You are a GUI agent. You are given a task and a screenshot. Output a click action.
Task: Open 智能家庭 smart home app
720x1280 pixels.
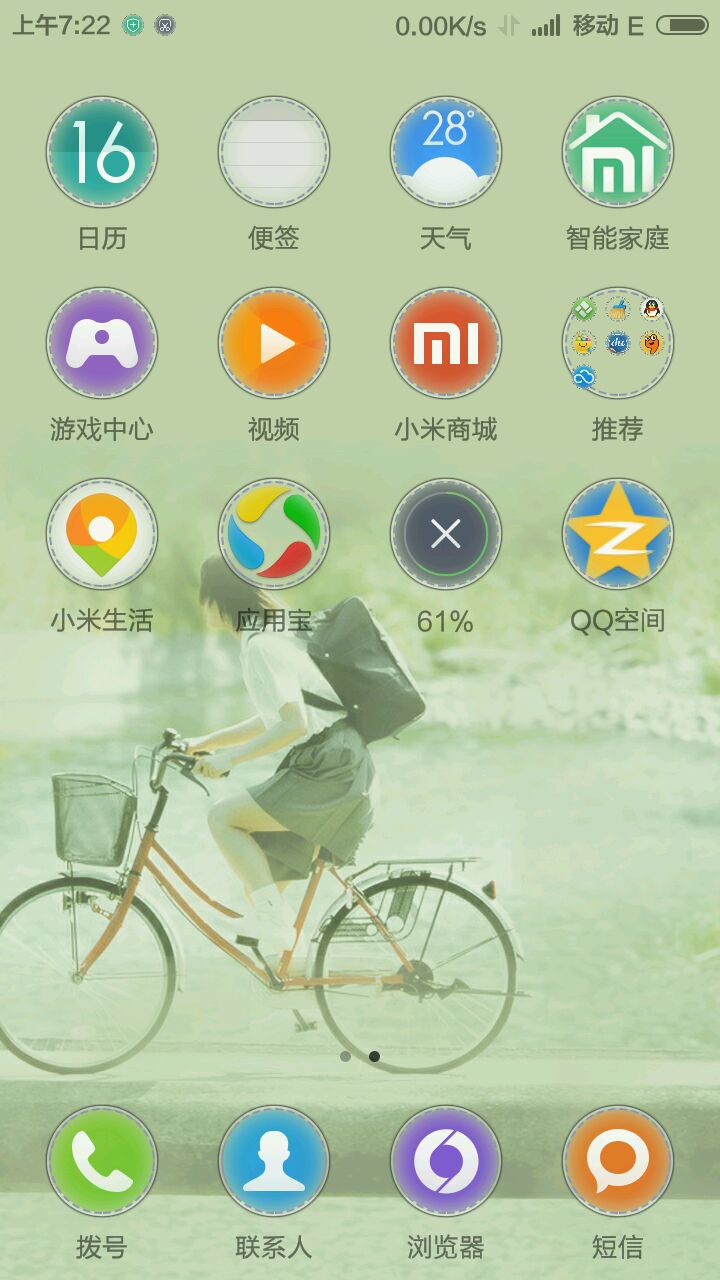(x=618, y=152)
